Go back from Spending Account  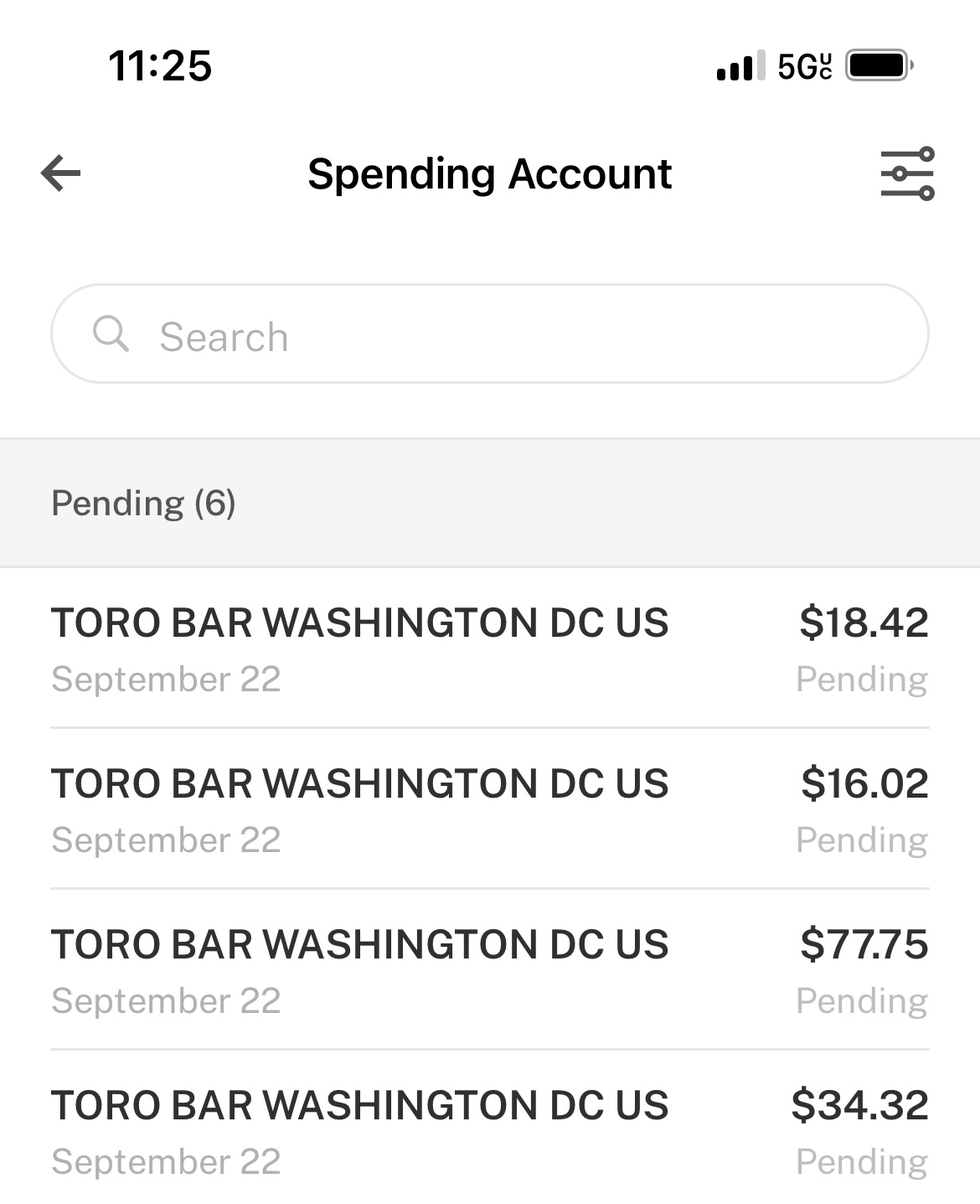click(x=61, y=173)
